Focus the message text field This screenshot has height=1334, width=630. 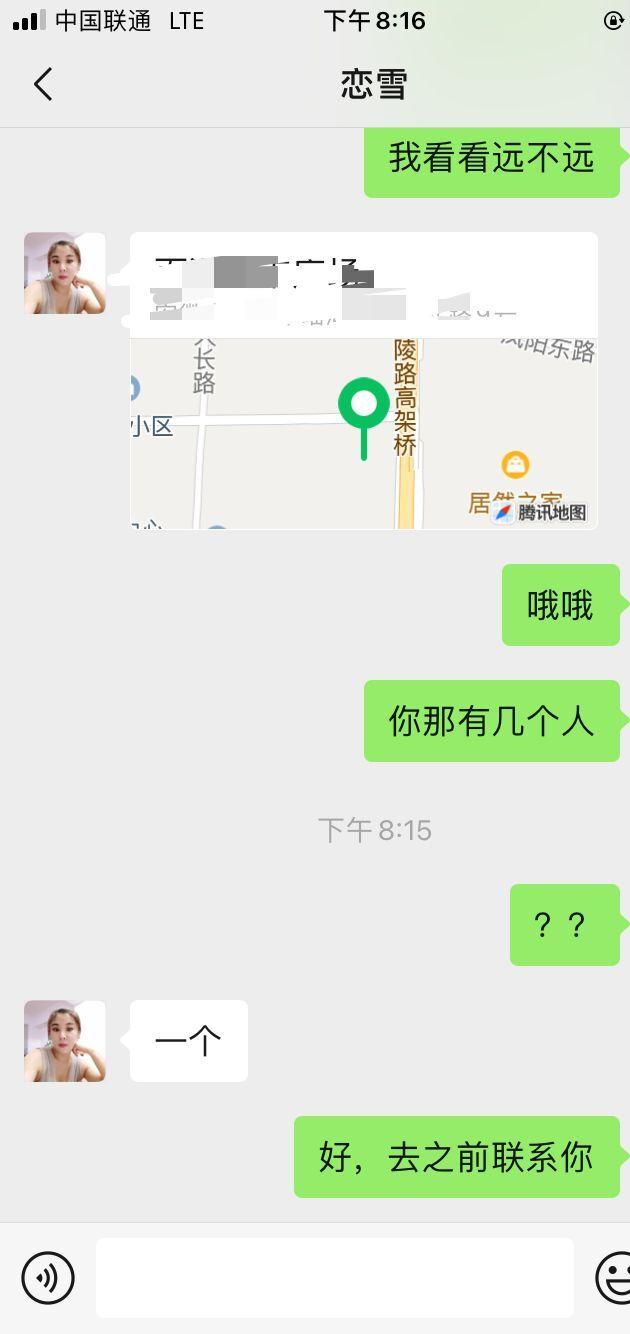tap(334, 1277)
